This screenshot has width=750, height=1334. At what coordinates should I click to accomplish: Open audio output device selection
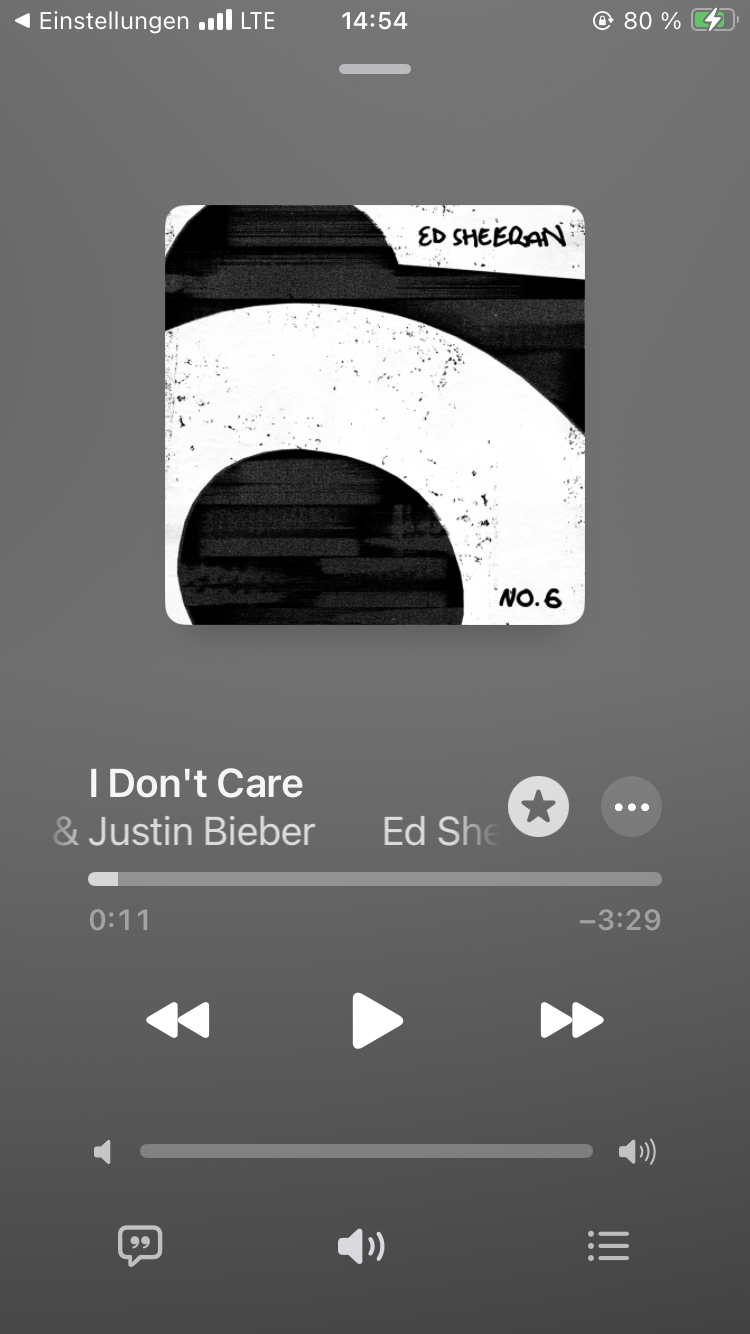(361, 1246)
